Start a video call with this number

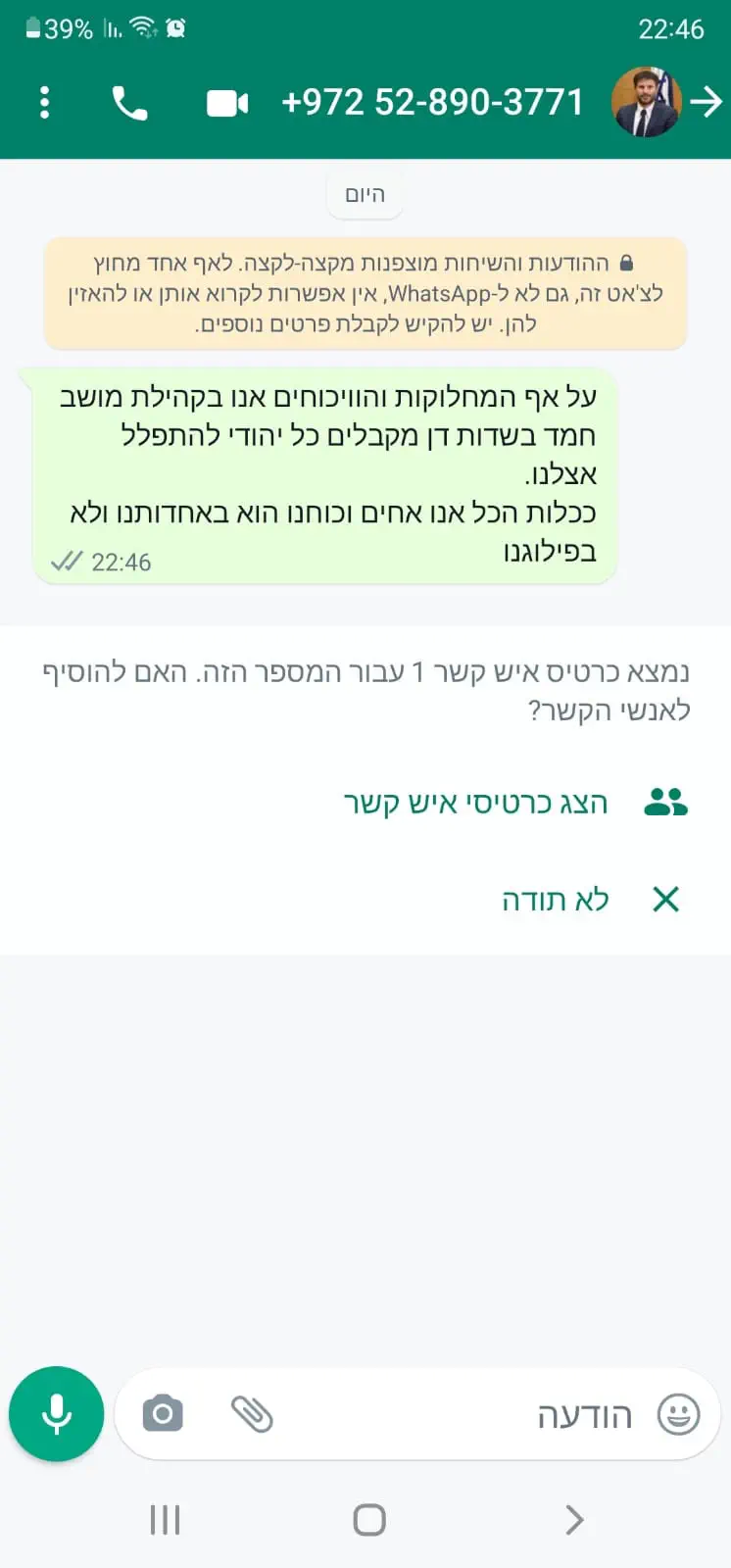click(x=227, y=102)
